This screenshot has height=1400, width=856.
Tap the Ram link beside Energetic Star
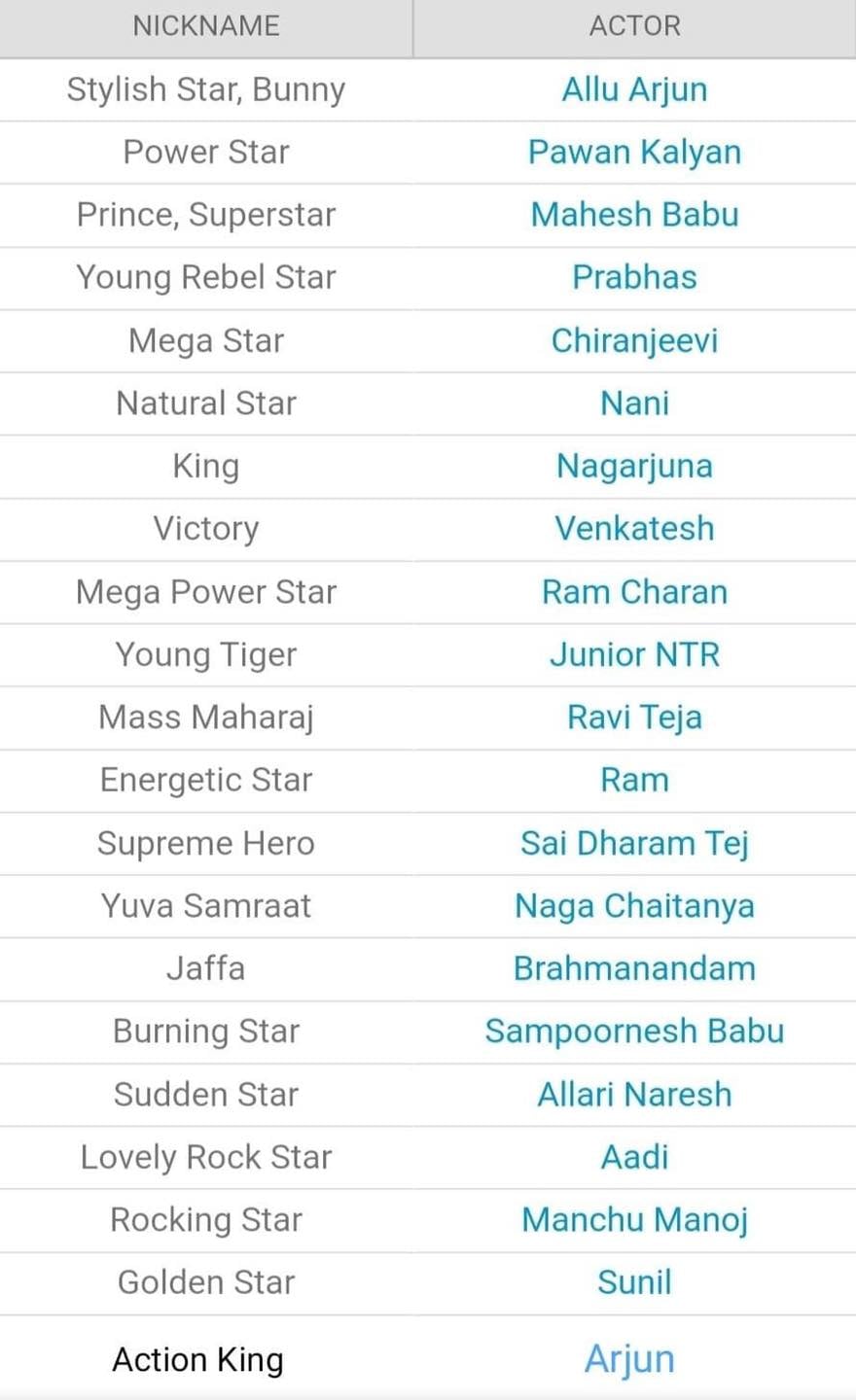coord(634,780)
